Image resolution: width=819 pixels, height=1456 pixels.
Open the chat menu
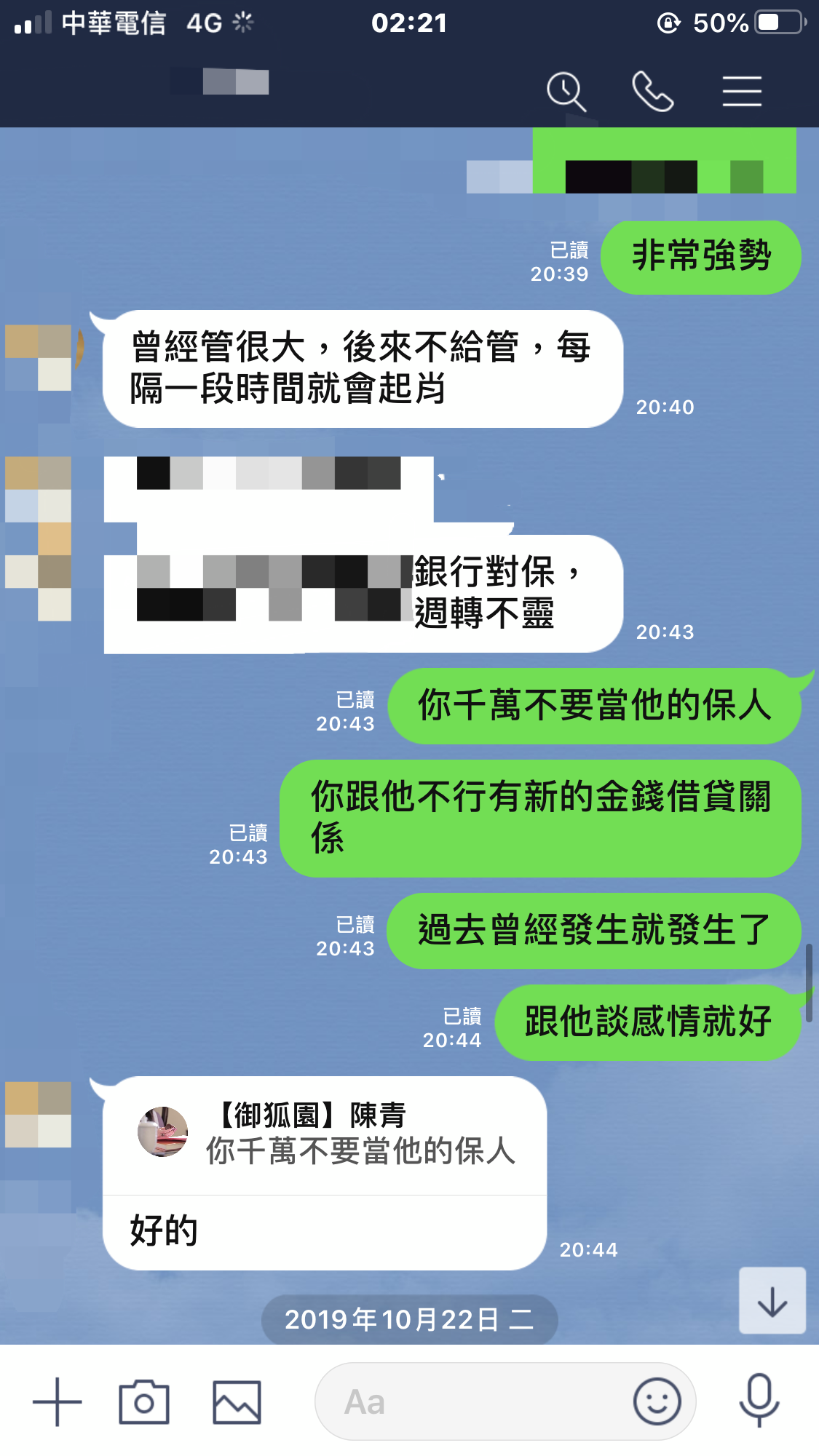click(742, 92)
